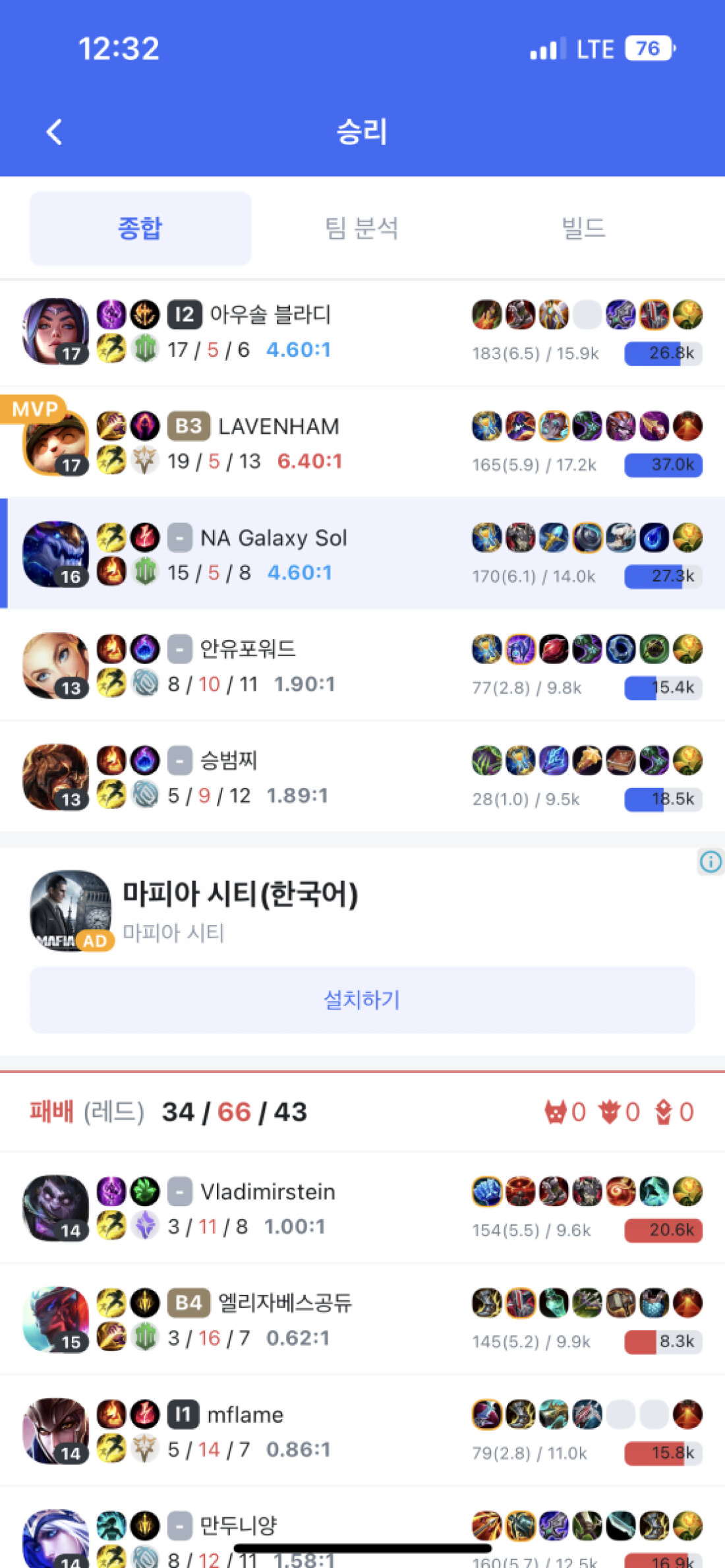The image size is (725, 1568).
Task: Select the 종합 tab
Action: [140, 228]
